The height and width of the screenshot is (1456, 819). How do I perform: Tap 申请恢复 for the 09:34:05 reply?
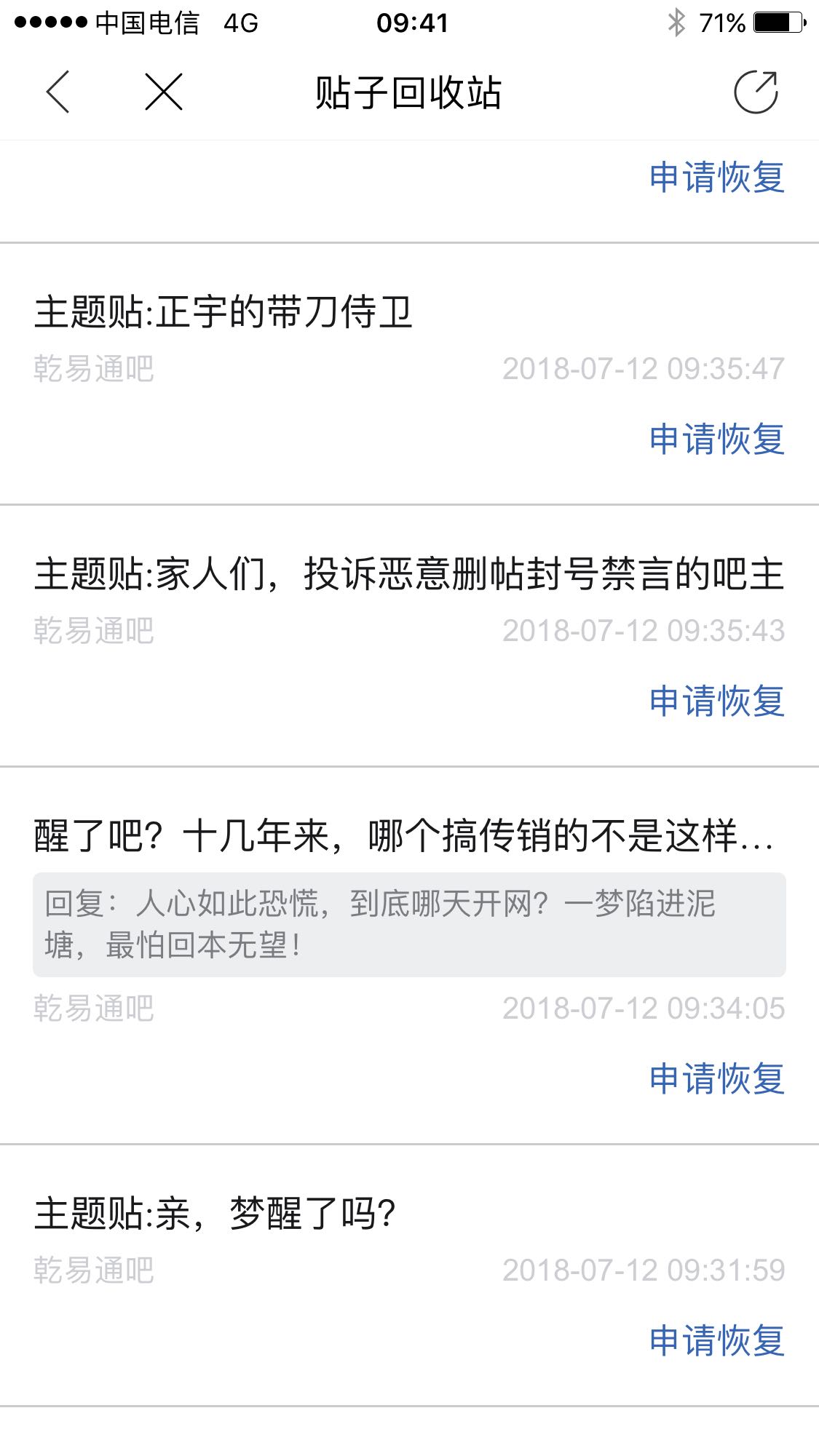[x=716, y=1079]
